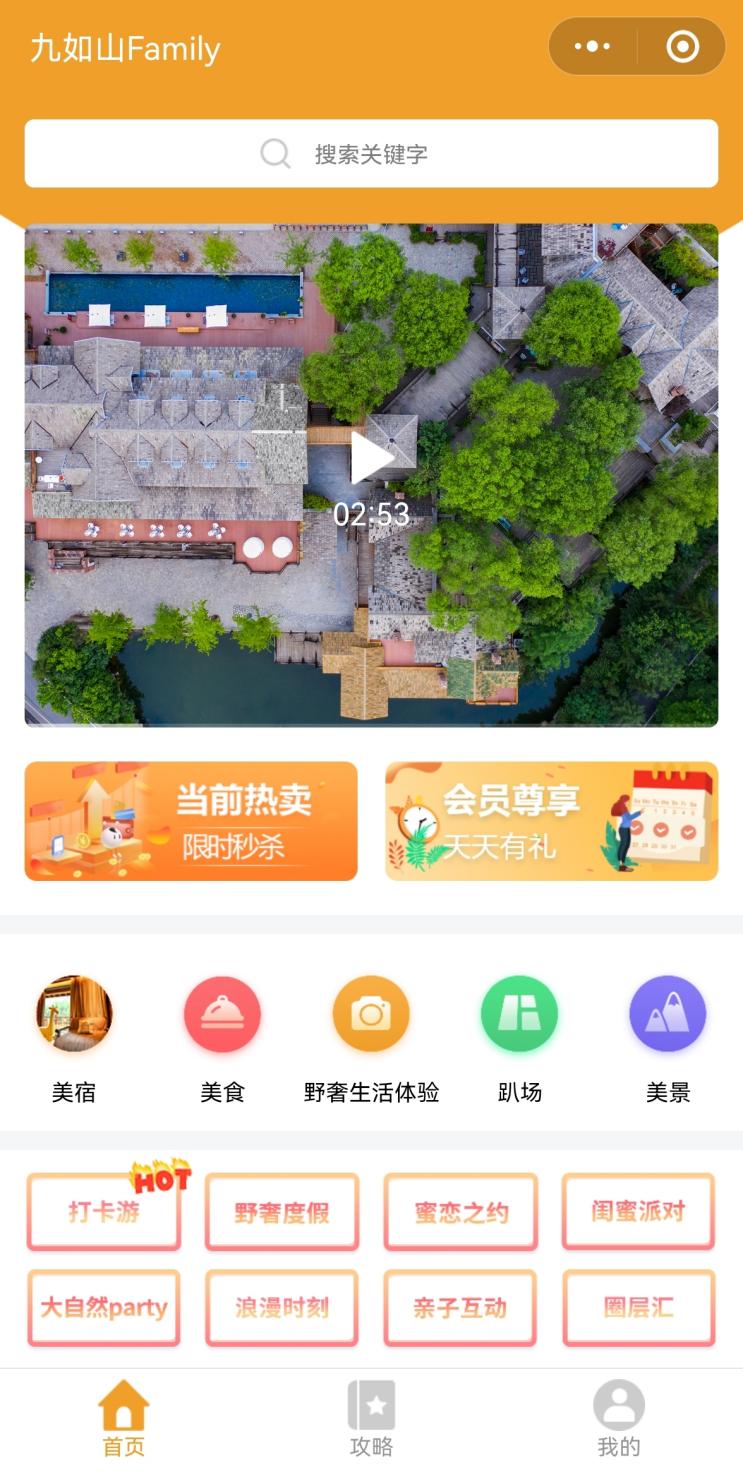Close the mini program with the circle button

(x=683, y=47)
